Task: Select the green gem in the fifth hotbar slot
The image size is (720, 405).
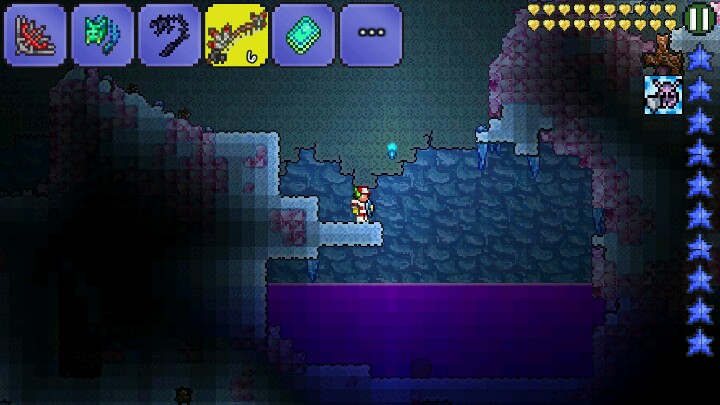Action: coord(303,35)
